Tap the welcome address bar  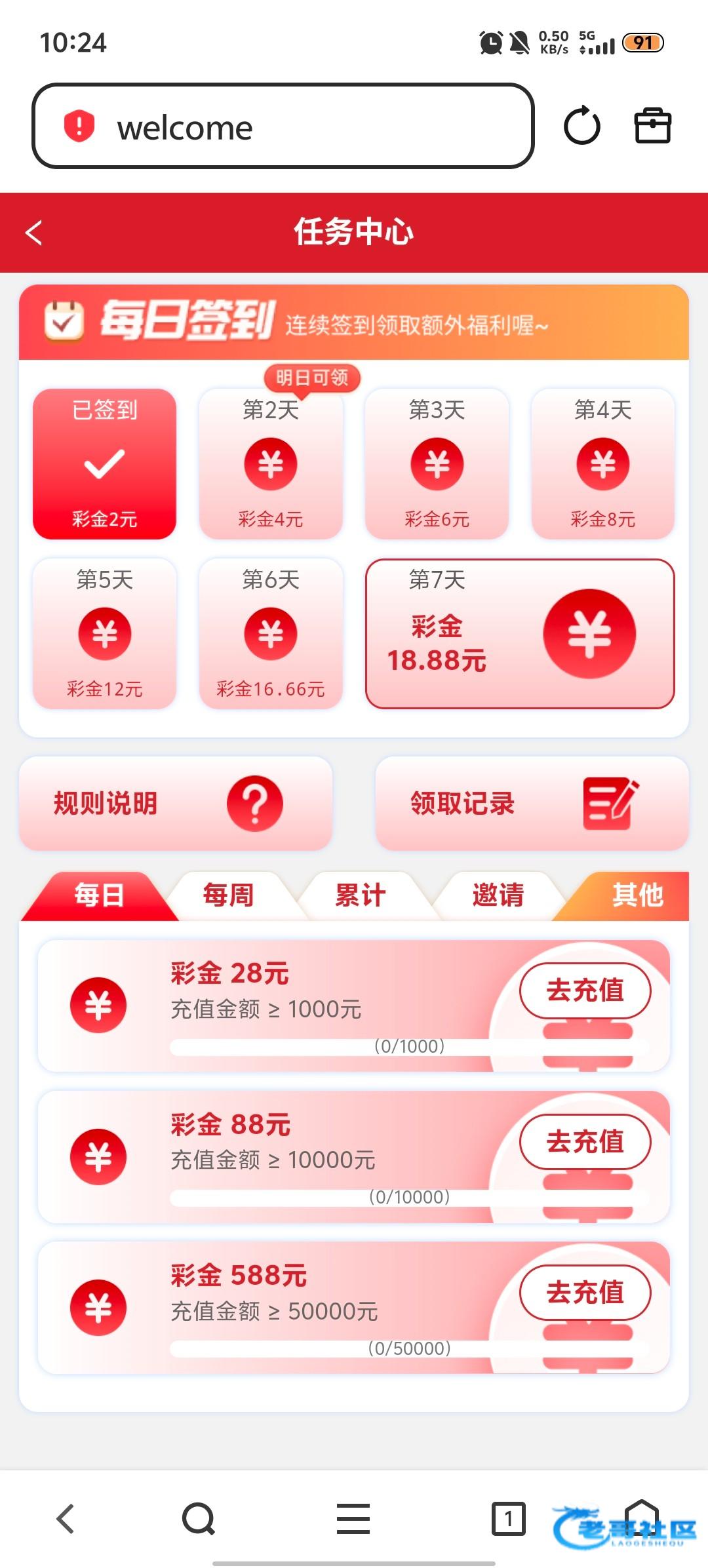tap(282, 126)
